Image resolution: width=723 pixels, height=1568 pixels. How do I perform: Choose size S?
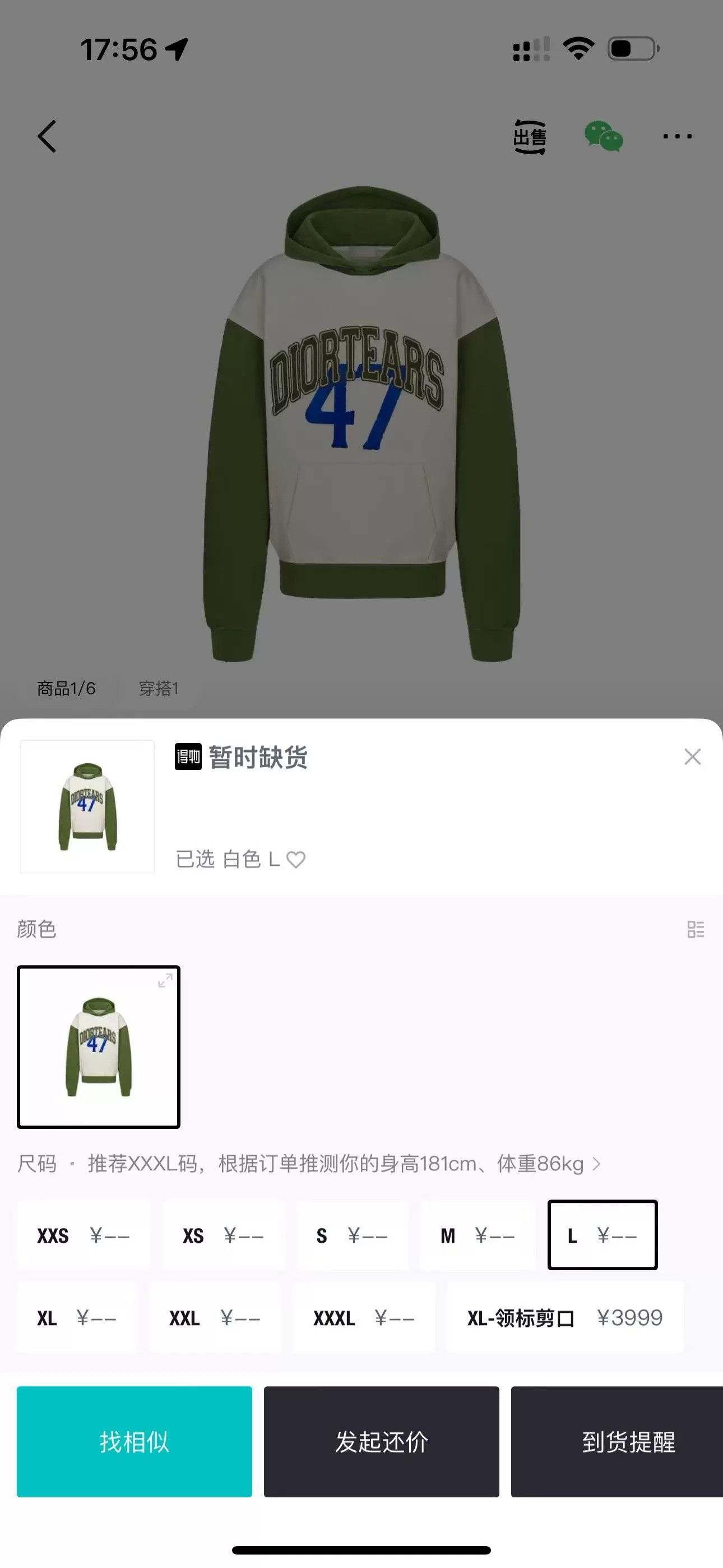(x=352, y=1235)
